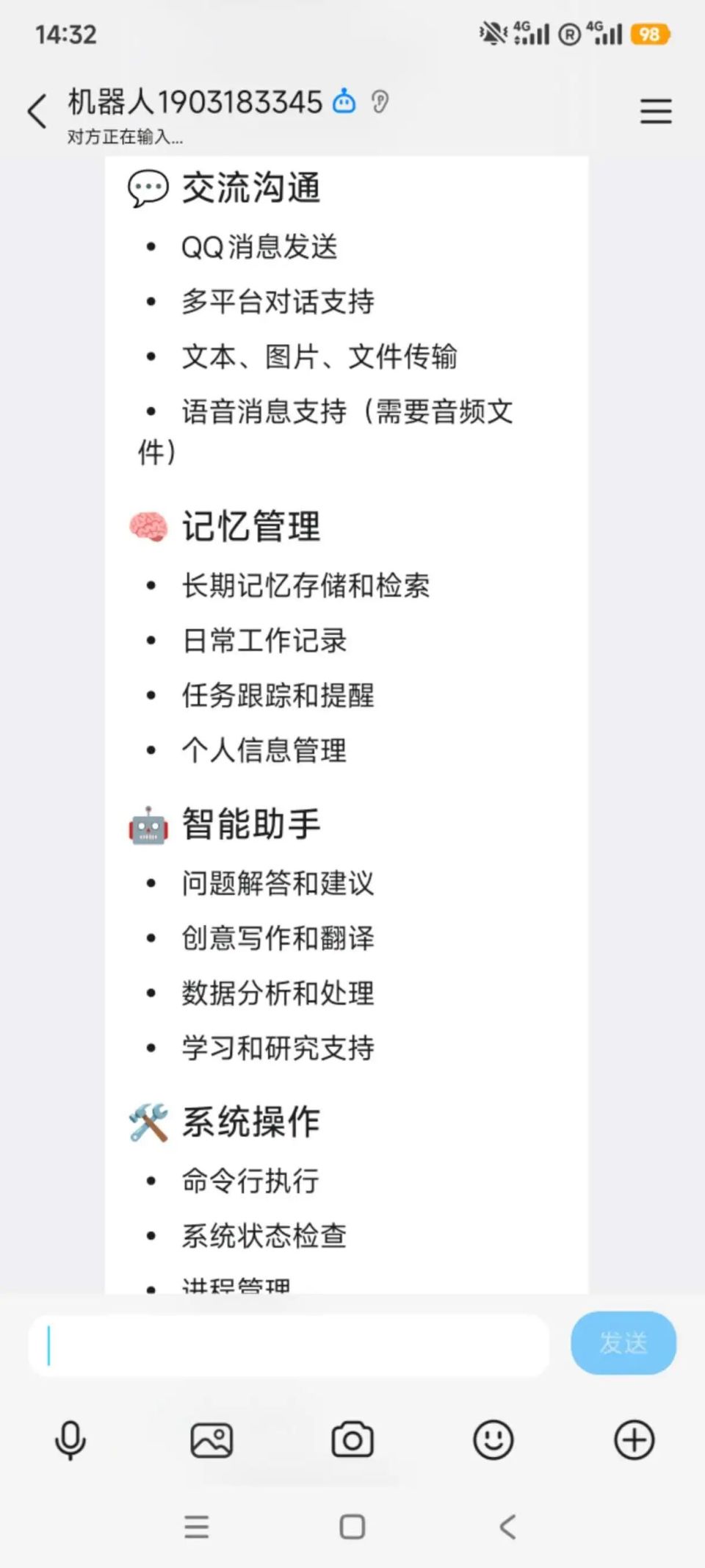
Task: Tap the plus icon for more attachments
Action: (x=634, y=1440)
